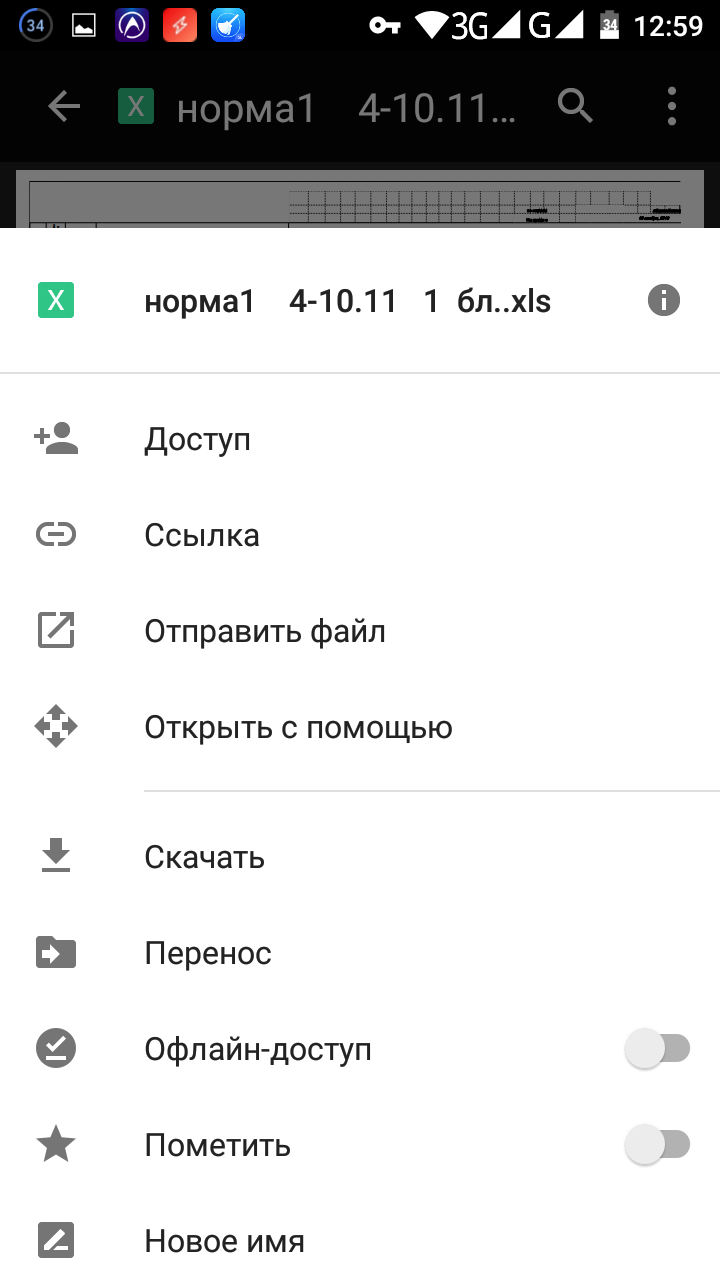This screenshot has height=1280, width=720.
Task: Choose Отправить файл
Action: pyautogui.click(x=265, y=632)
